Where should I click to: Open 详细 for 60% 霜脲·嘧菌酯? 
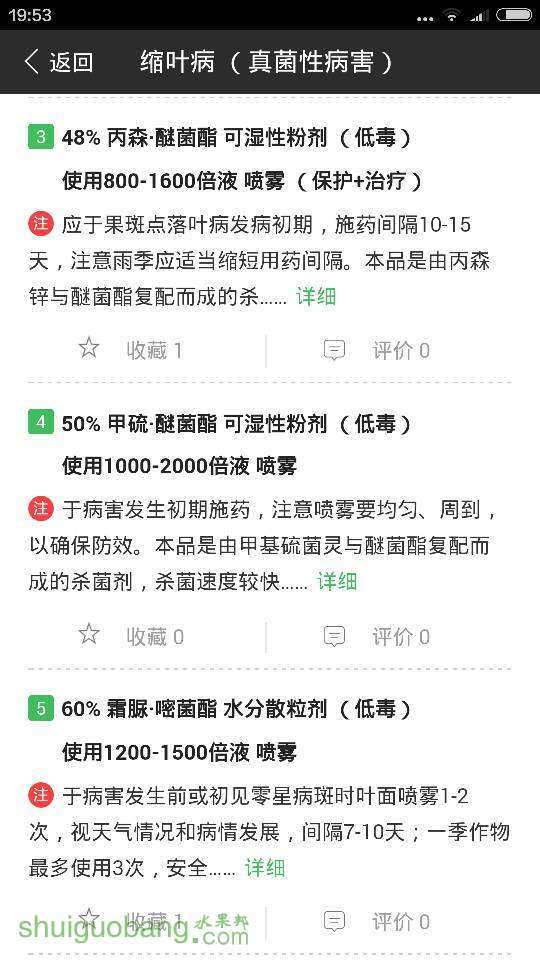(265, 868)
